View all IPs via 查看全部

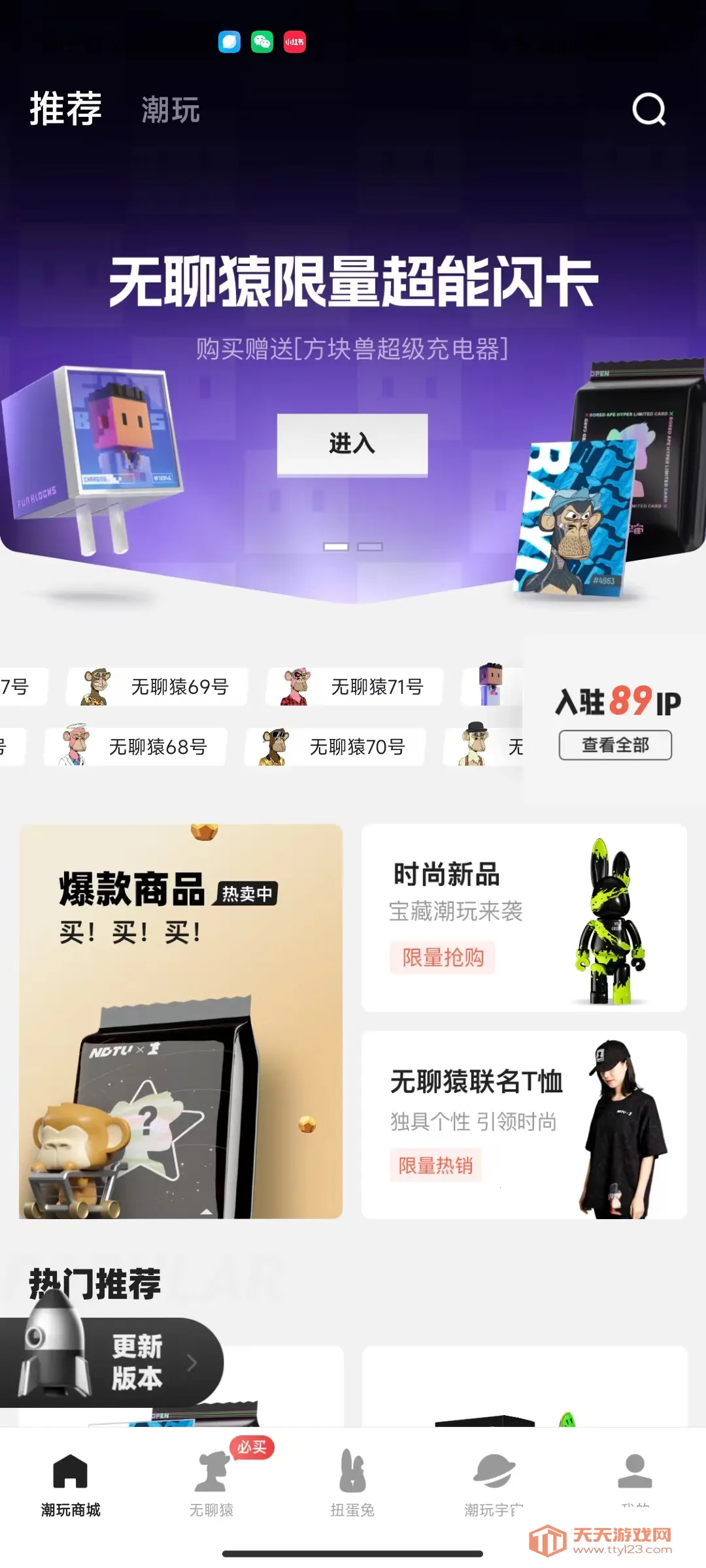(x=614, y=745)
